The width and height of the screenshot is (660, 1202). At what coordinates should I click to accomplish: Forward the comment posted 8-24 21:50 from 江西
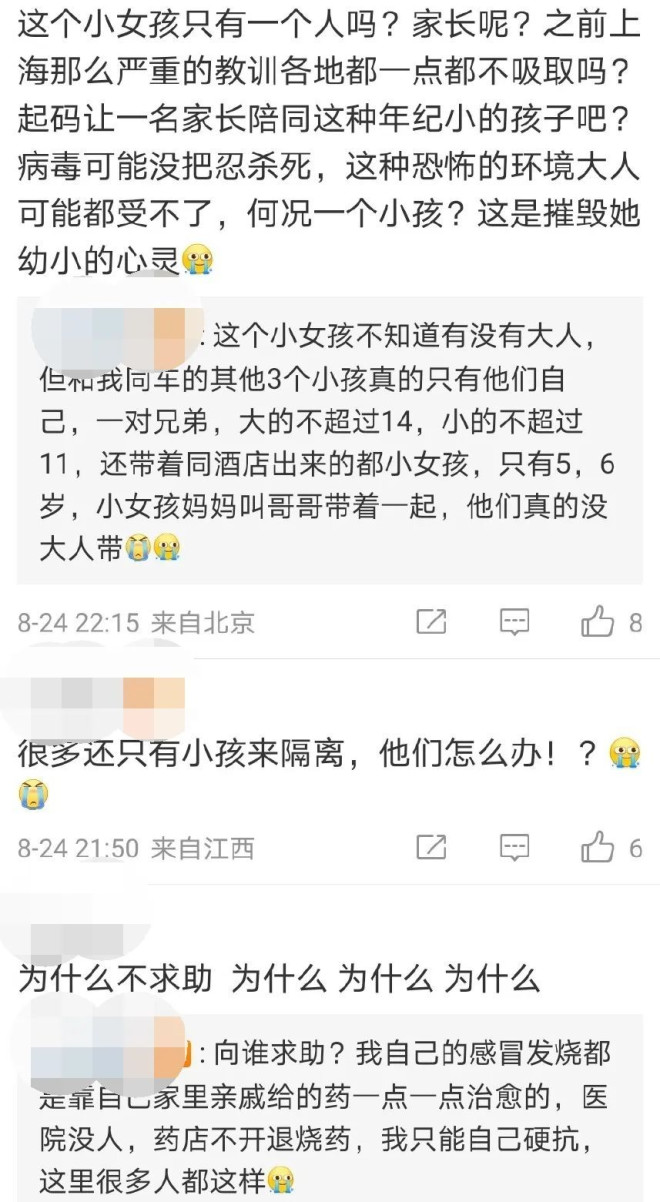point(431,848)
